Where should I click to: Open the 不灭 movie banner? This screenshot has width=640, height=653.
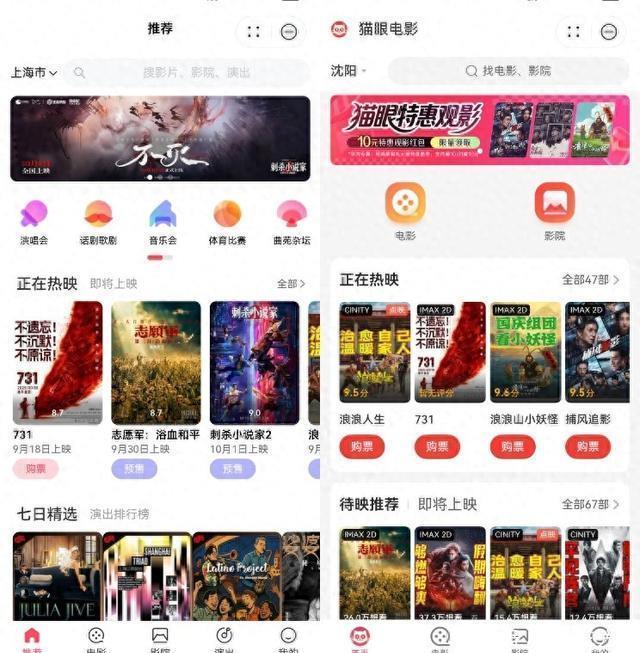160,138
